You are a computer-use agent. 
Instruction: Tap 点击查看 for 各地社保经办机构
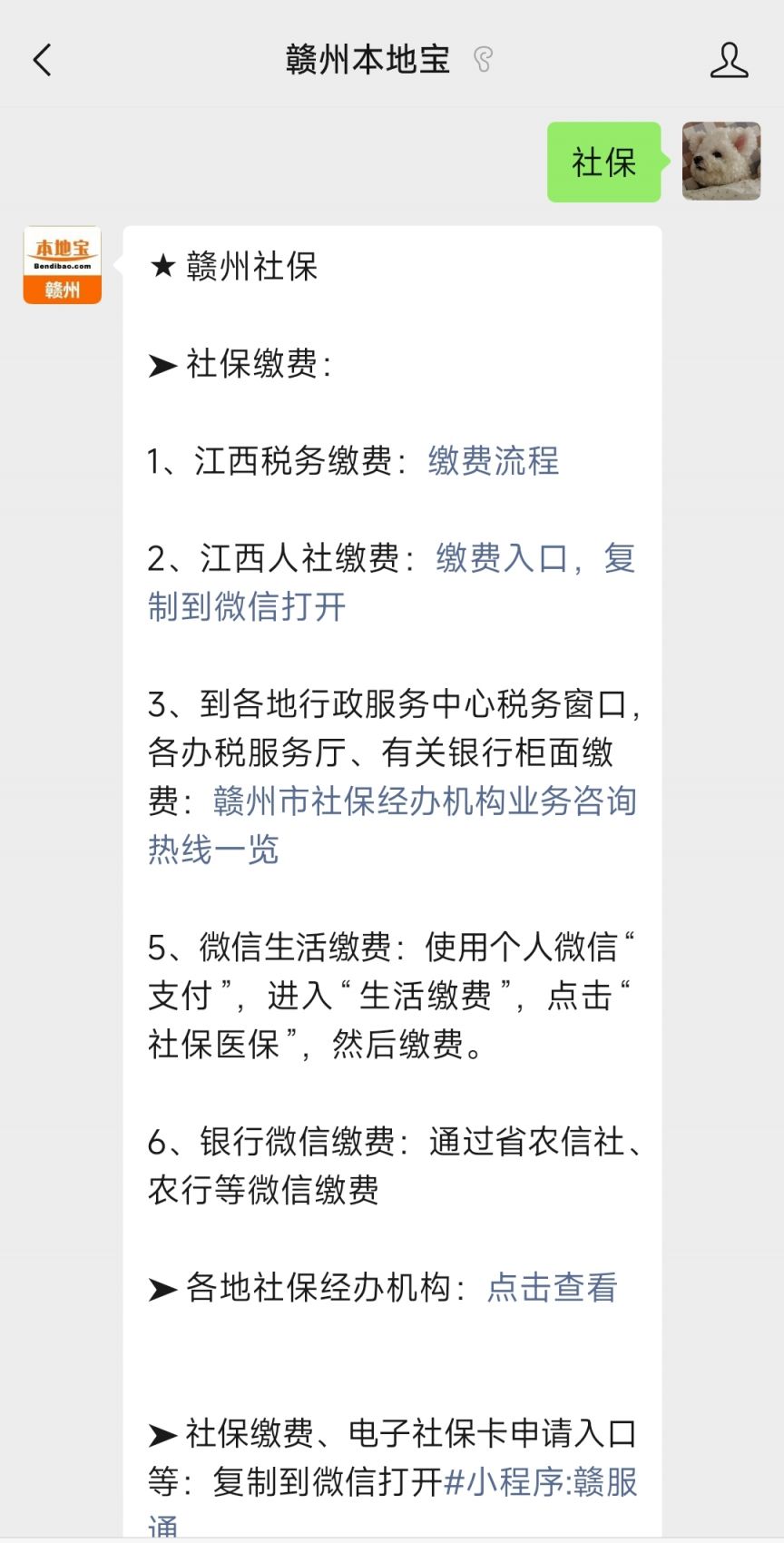pos(552,1287)
